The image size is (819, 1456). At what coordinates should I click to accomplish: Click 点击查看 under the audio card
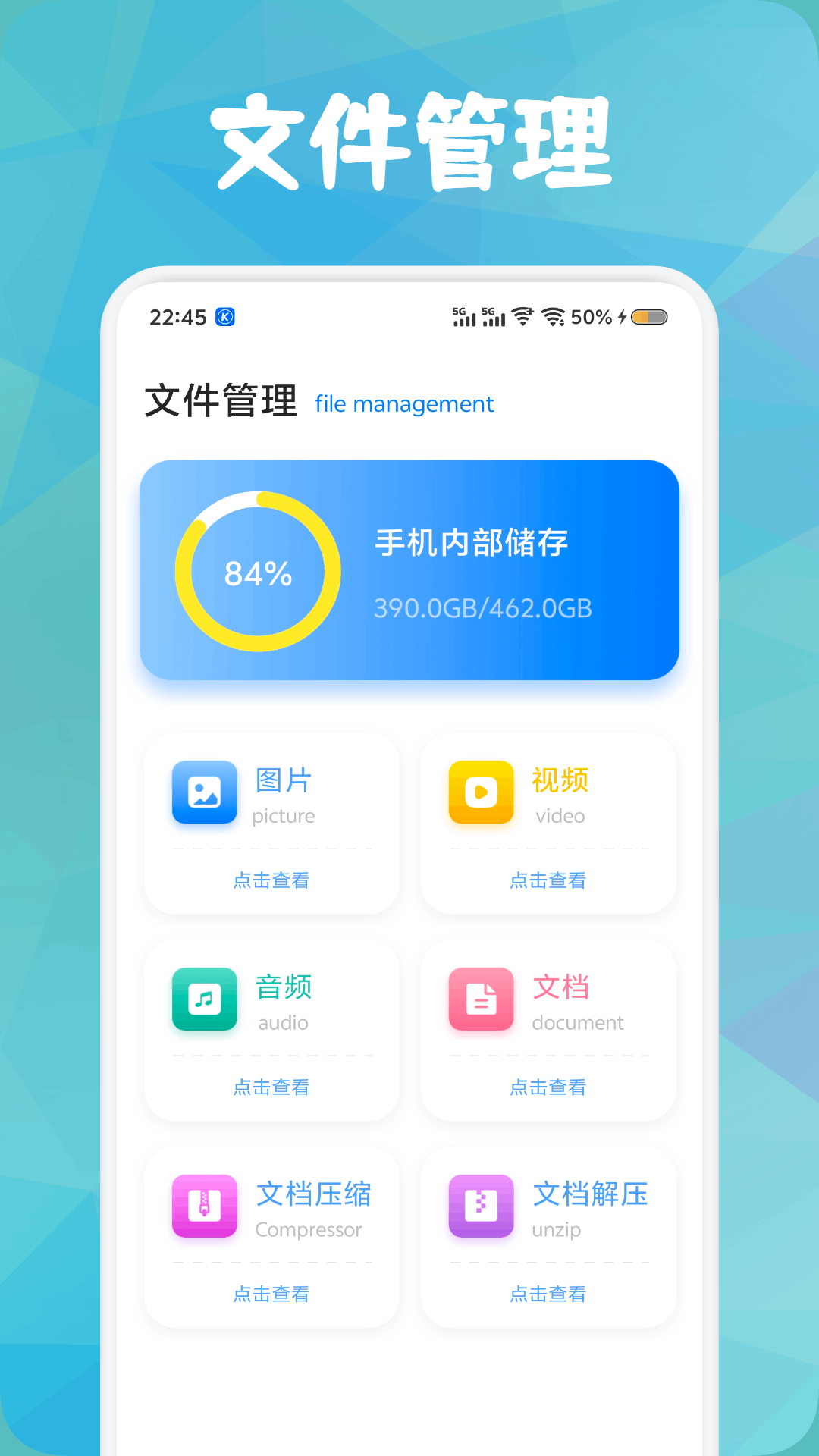coord(271,1087)
